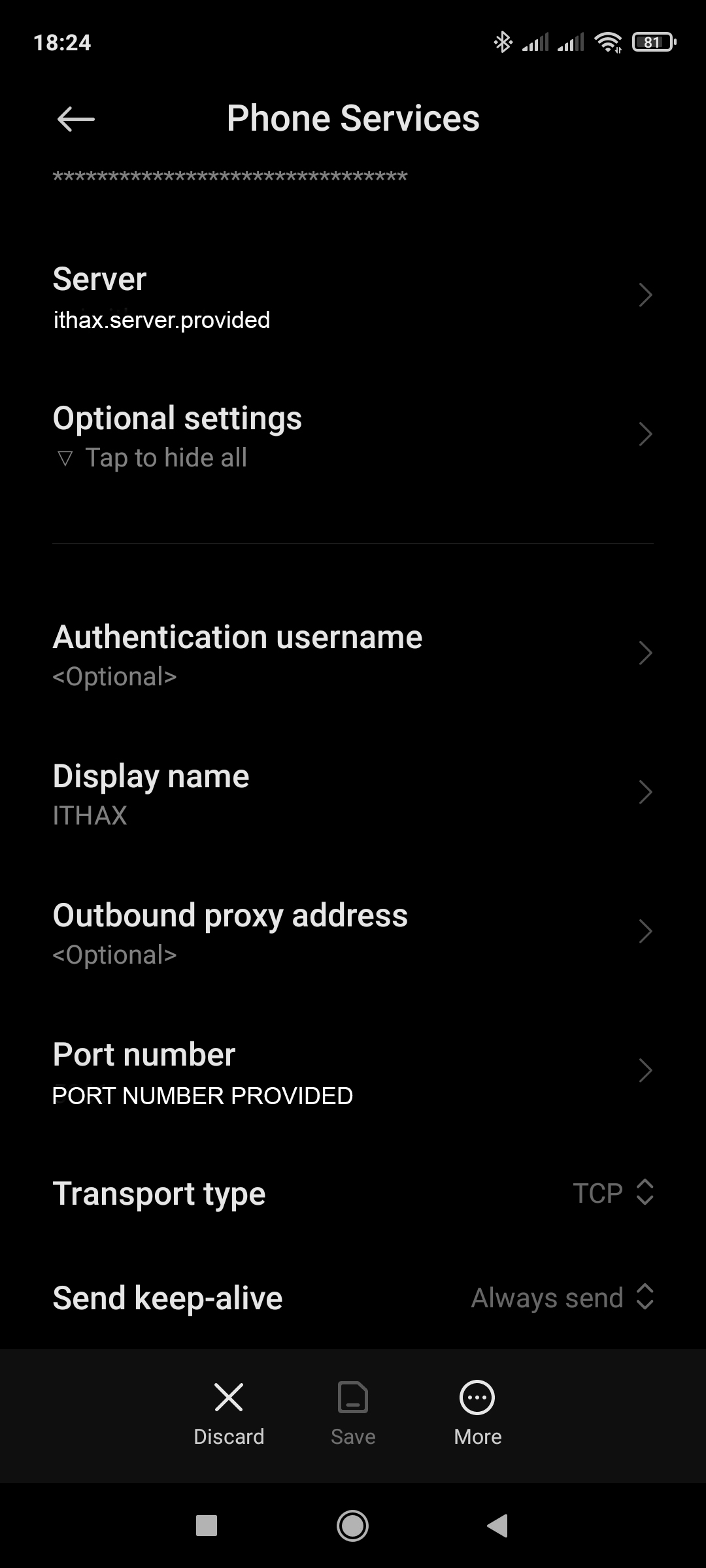
Task: Discard the changes
Action: (229, 1414)
